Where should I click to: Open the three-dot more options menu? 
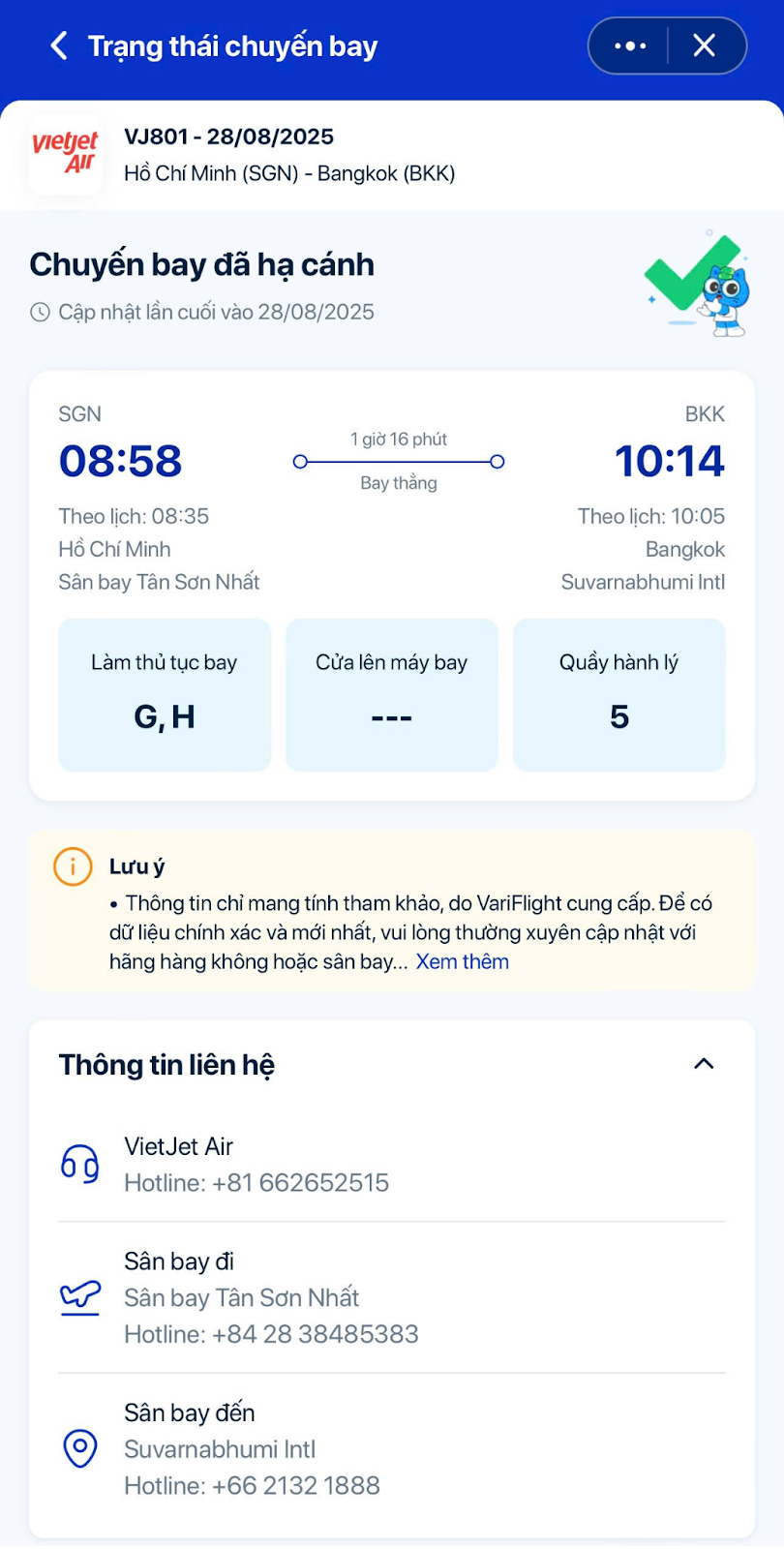[x=630, y=46]
